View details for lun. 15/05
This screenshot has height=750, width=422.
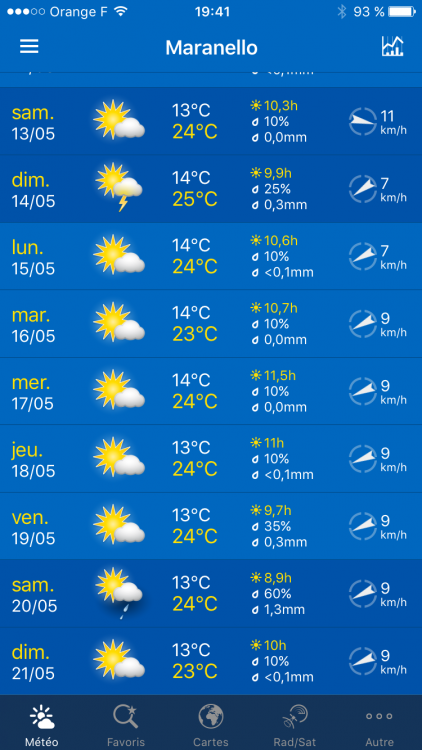coord(211,256)
